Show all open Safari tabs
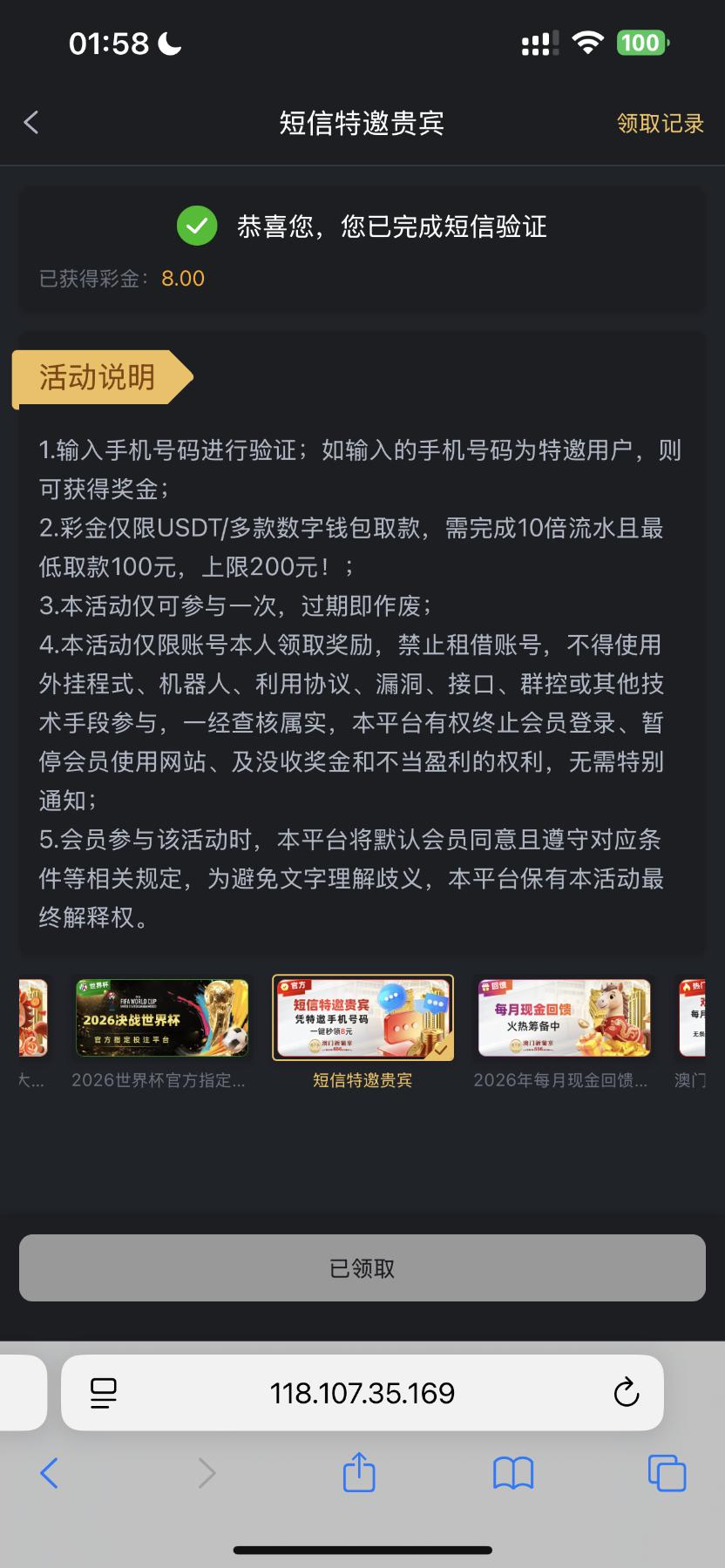725x1568 pixels. (667, 1473)
